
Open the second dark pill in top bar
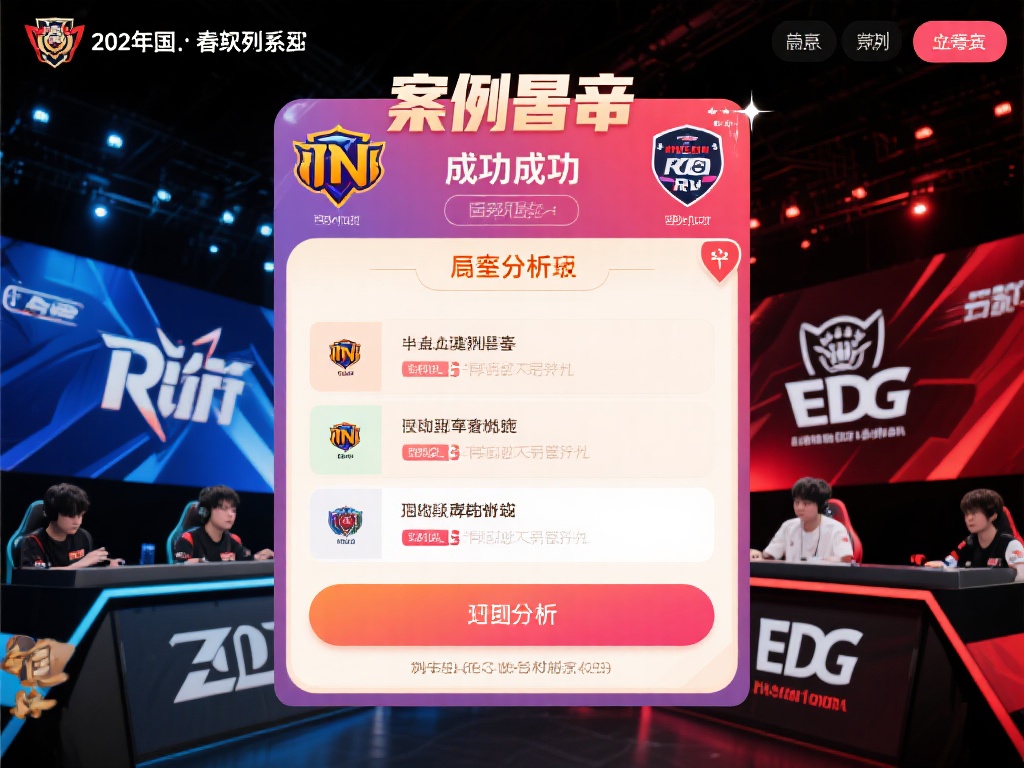pos(872,42)
